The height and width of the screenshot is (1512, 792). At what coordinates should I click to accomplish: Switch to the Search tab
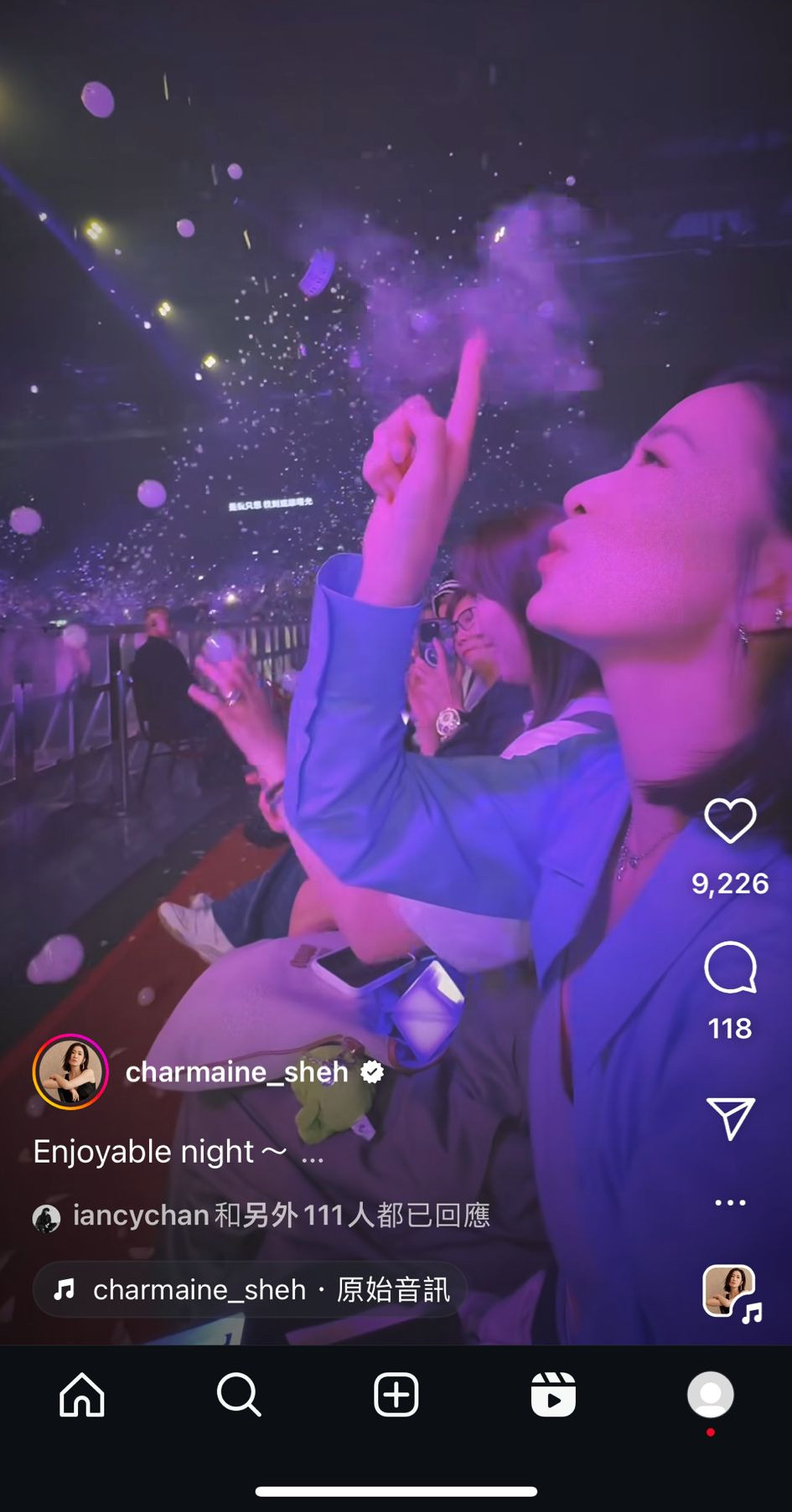239,1395
